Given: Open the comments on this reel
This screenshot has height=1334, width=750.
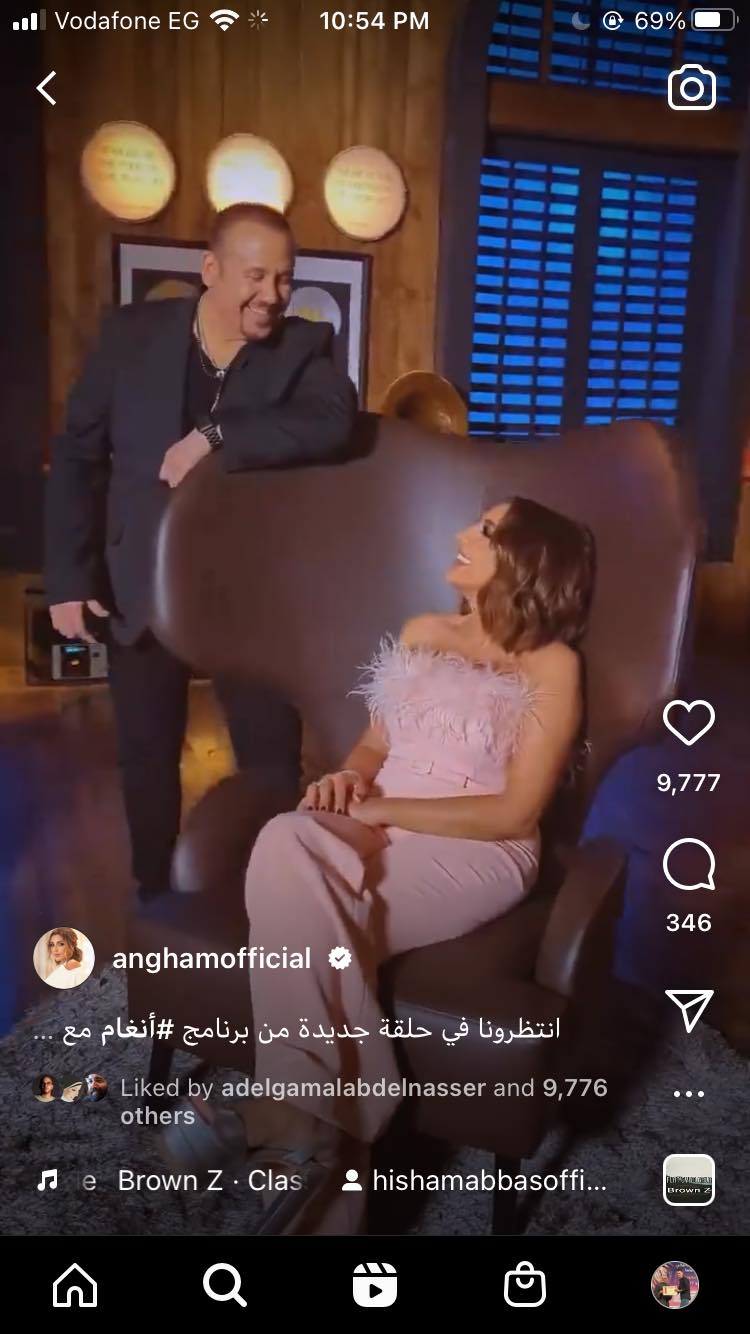Looking at the screenshot, I should pyautogui.click(x=689, y=865).
